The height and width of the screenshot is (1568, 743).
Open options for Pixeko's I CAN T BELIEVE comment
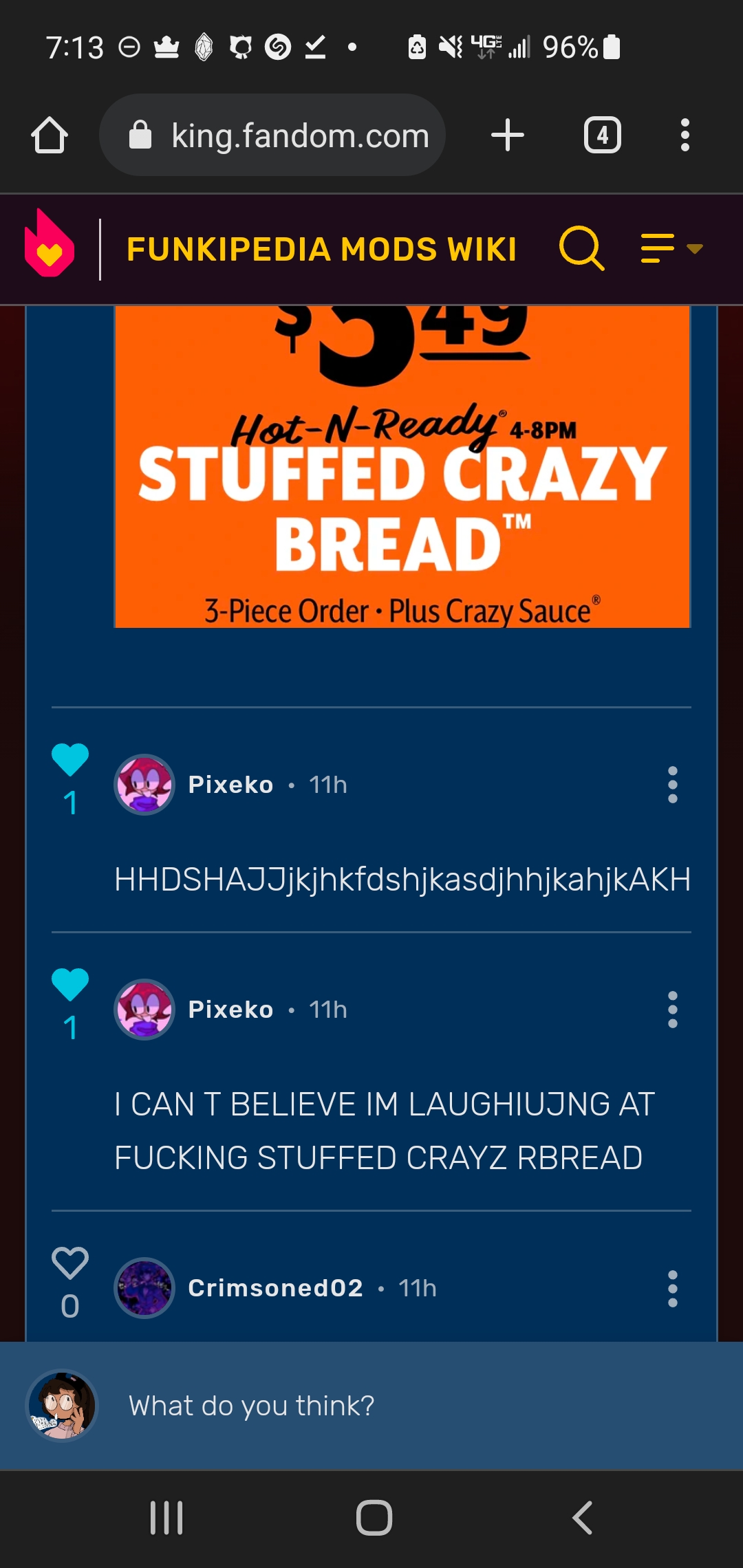tap(673, 1010)
